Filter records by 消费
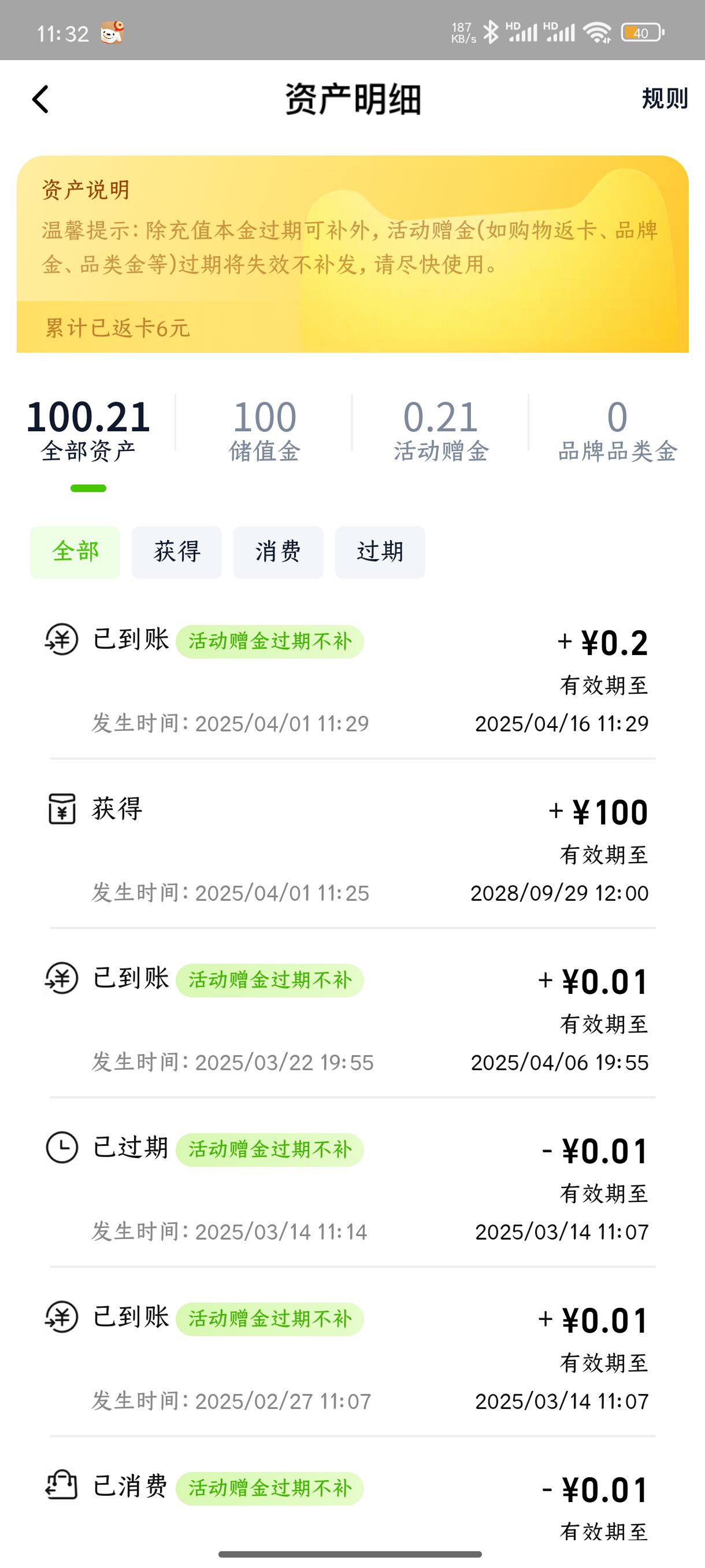705x1568 pixels. pos(279,552)
